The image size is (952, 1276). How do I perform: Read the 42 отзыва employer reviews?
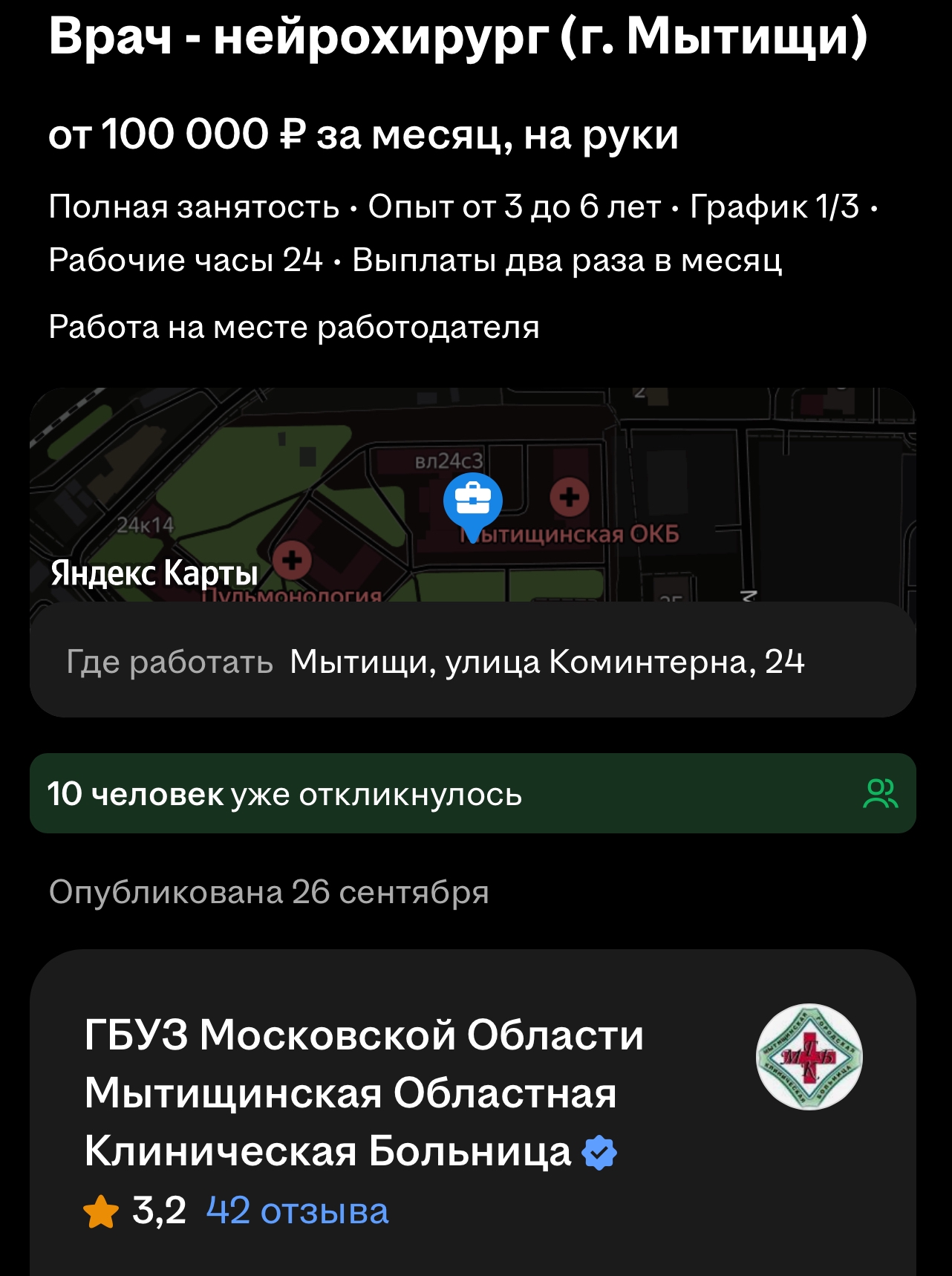pos(297,1211)
